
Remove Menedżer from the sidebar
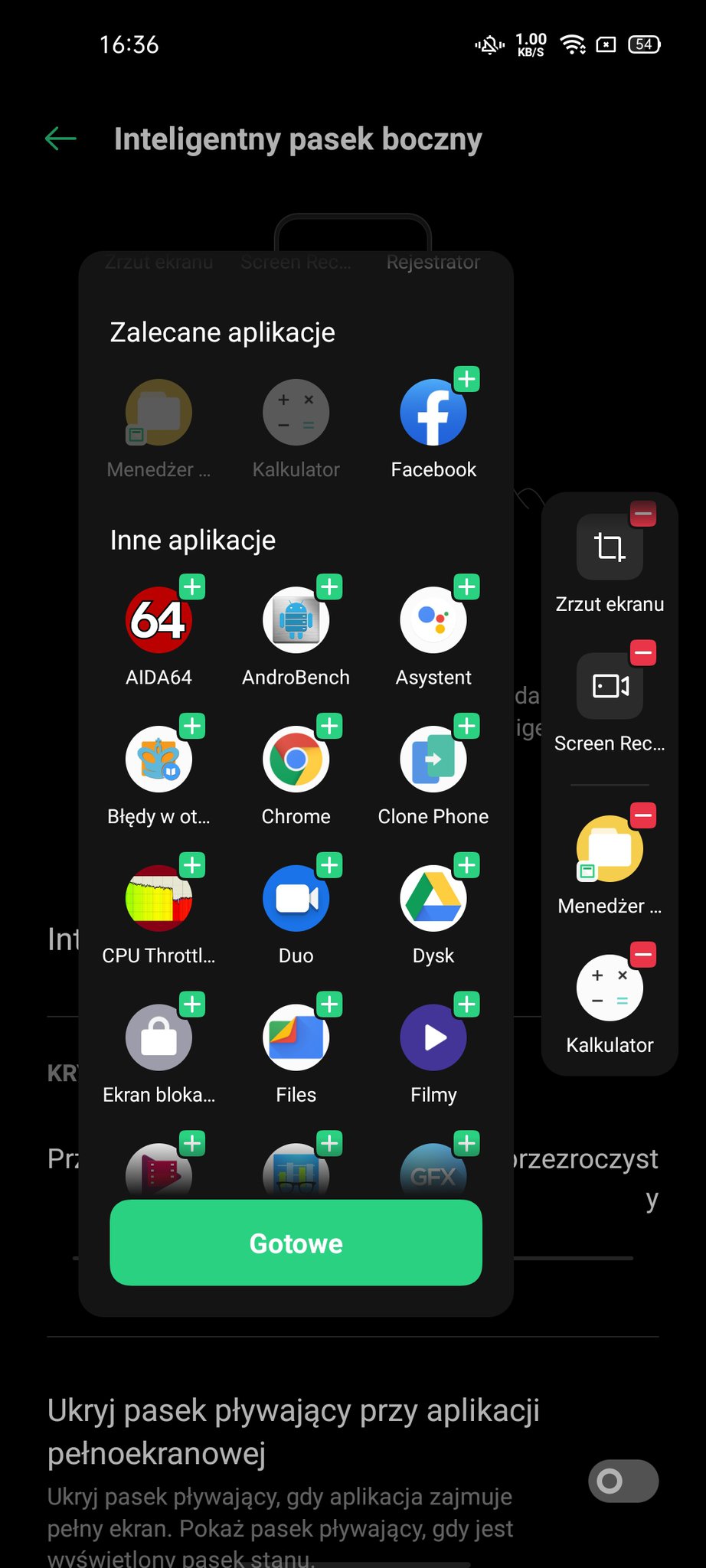pyautogui.click(x=643, y=815)
